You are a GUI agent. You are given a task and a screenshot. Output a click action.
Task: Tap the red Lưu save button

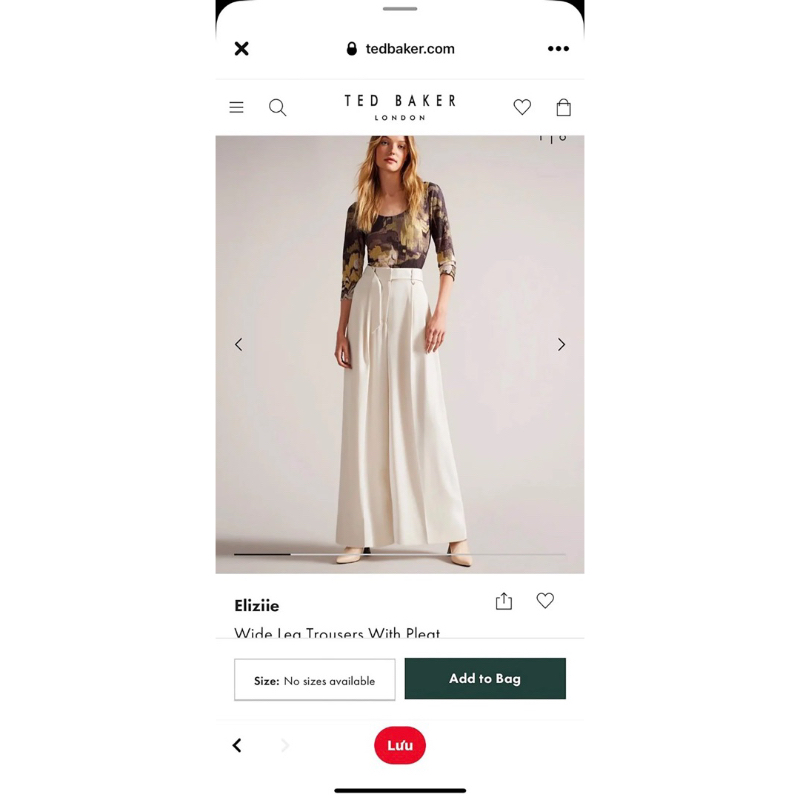pos(400,745)
